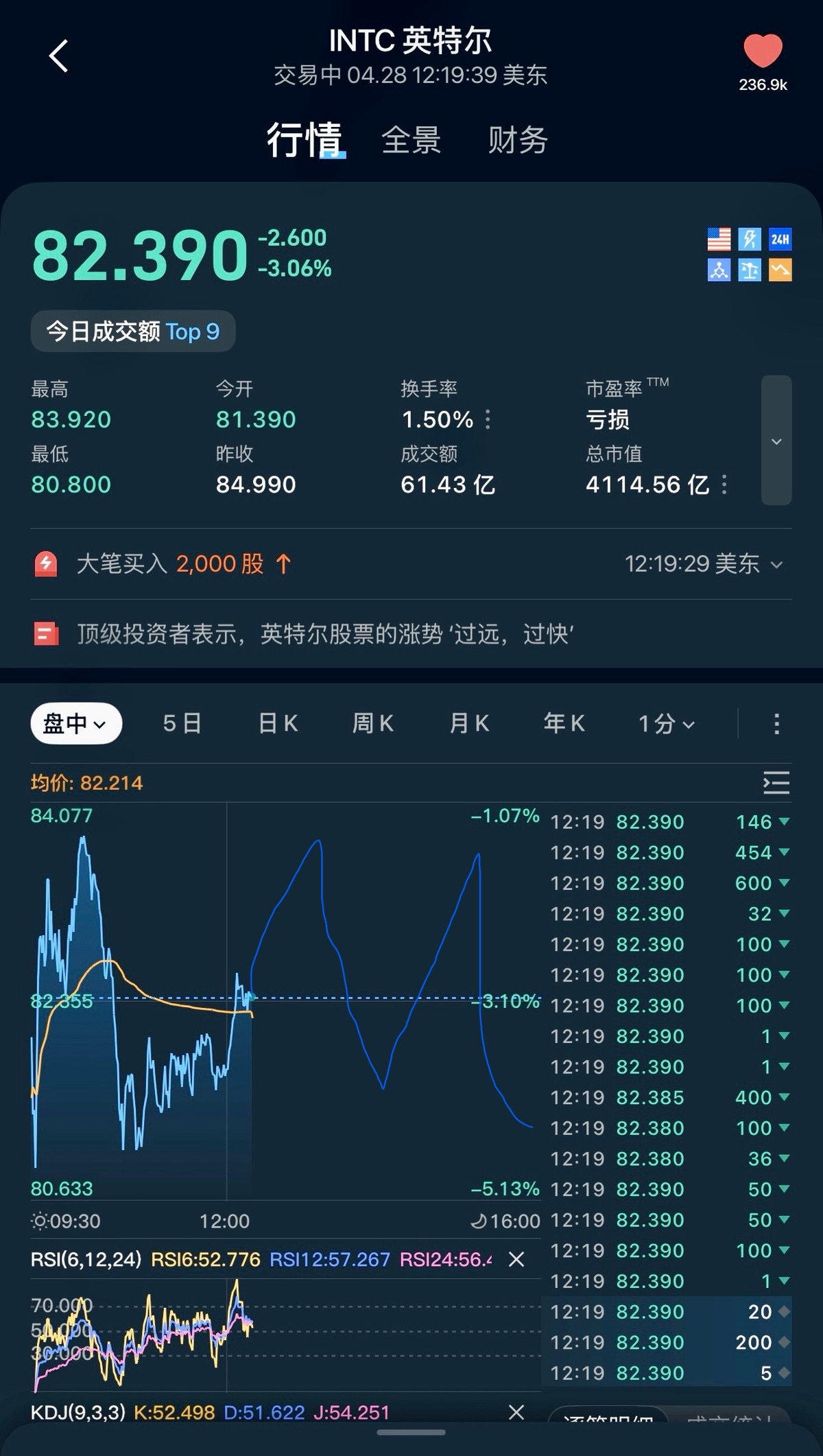The image size is (823, 1456).
Task: Select the 年K chart tab
Action: (564, 724)
